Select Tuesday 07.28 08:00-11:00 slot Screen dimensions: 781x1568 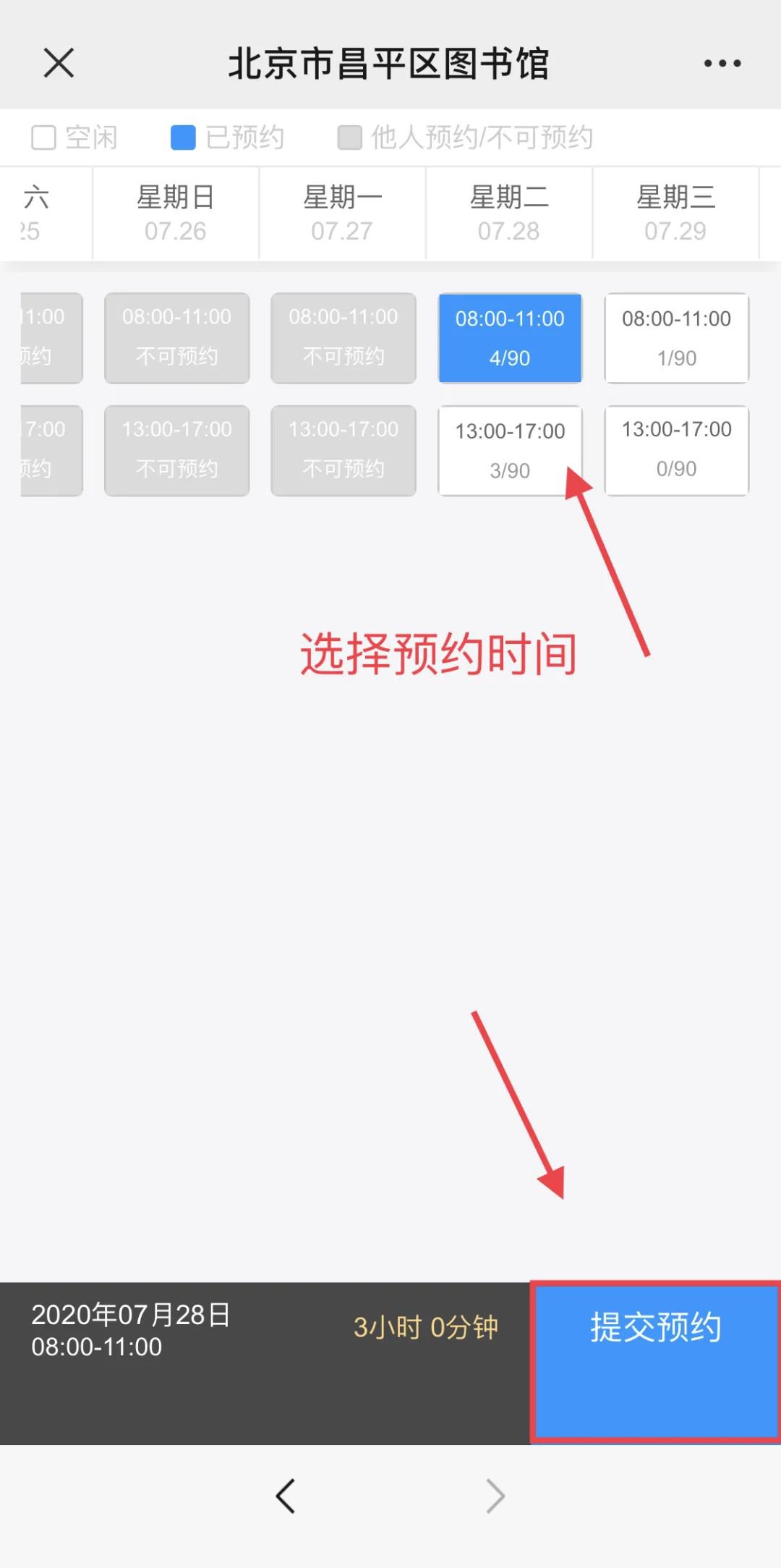[510, 338]
